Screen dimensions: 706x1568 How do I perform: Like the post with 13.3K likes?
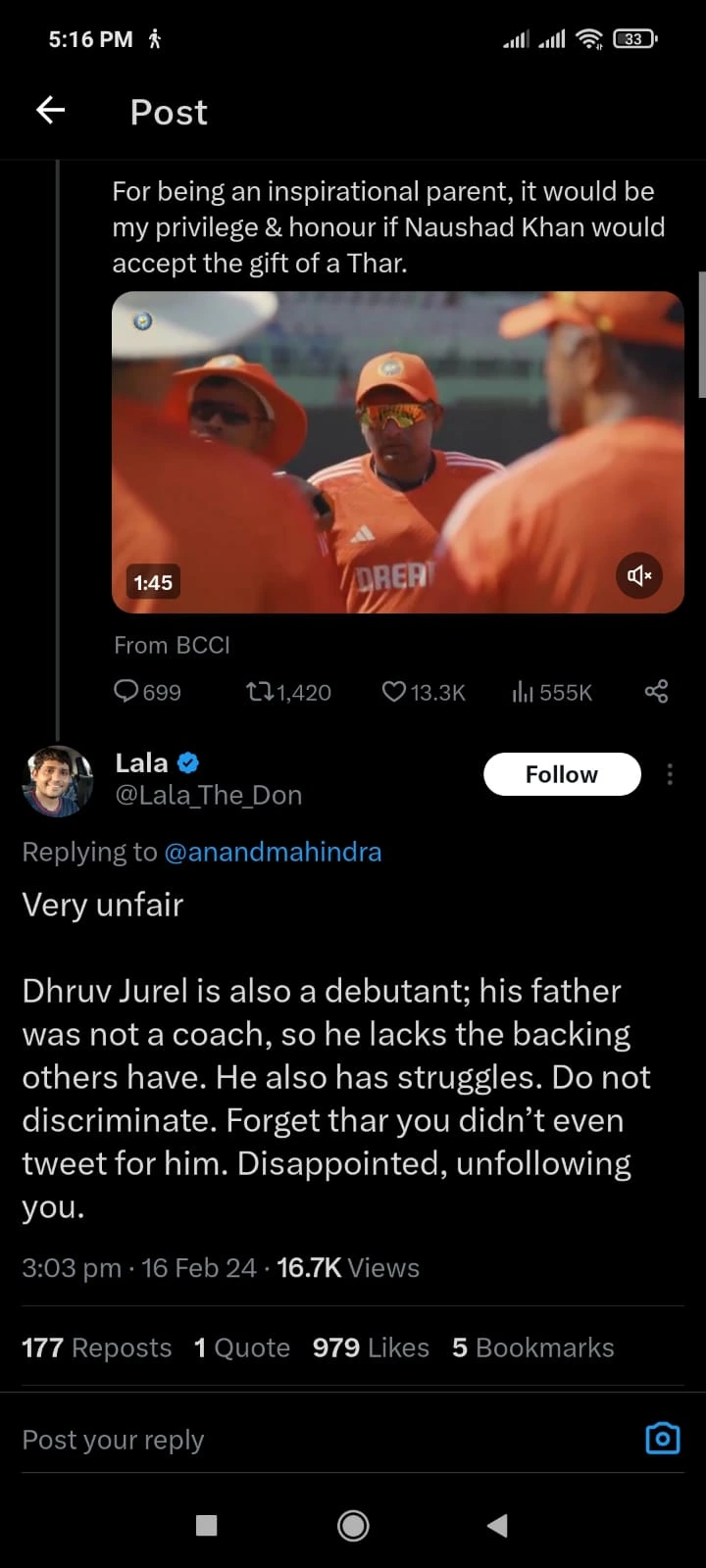pos(423,692)
